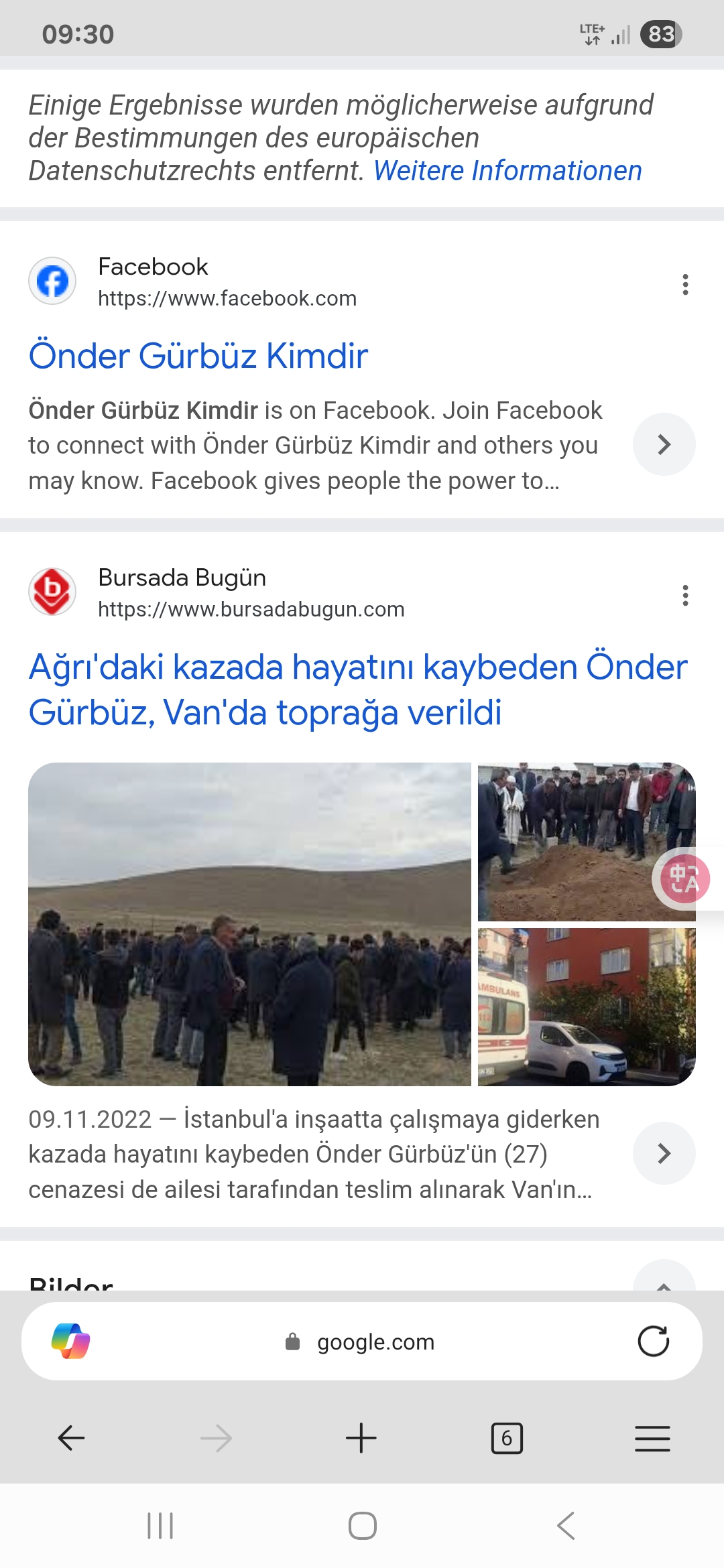Go to the system home screen

point(362,1526)
